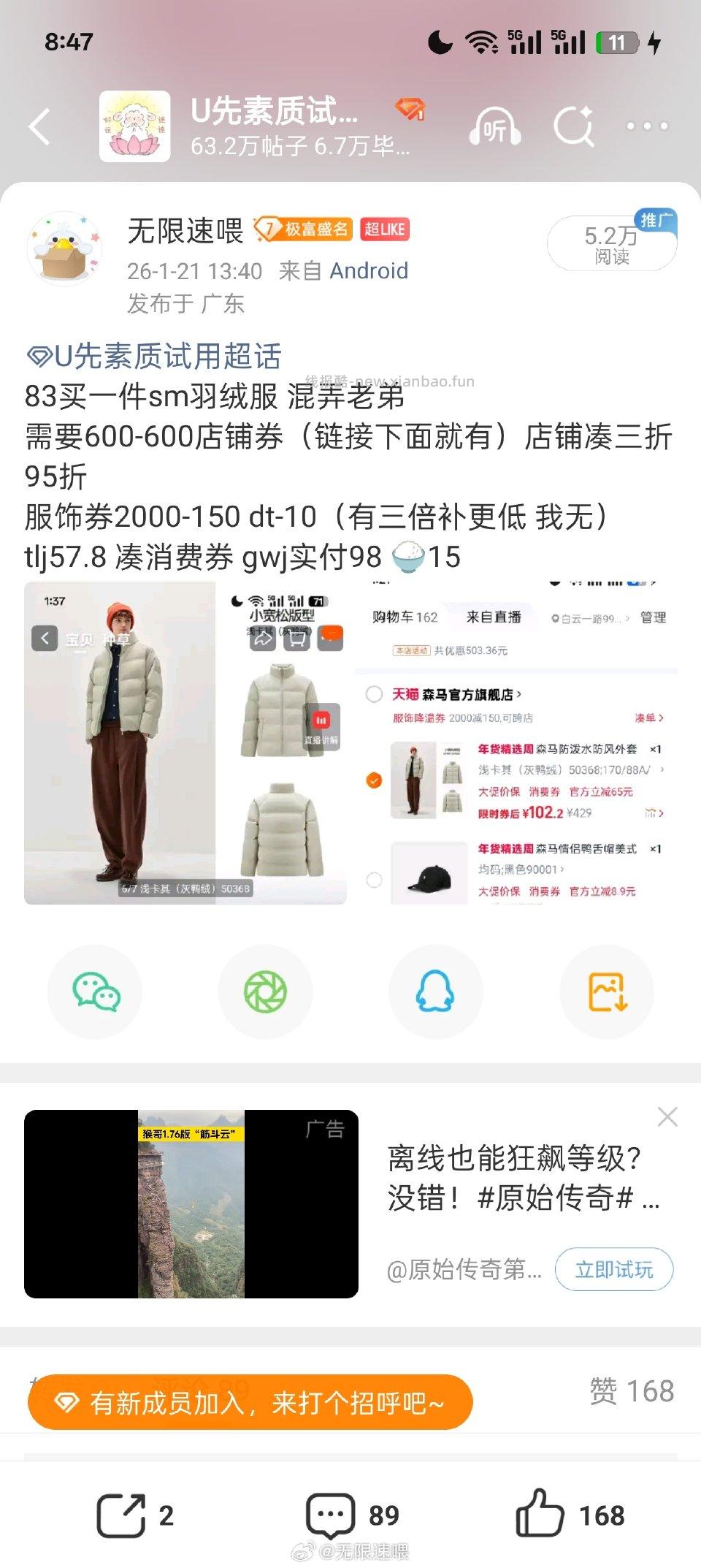The height and width of the screenshot is (1568, 701).
Task: Share to Moments via the green camera icon
Action: [x=265, y=992]
